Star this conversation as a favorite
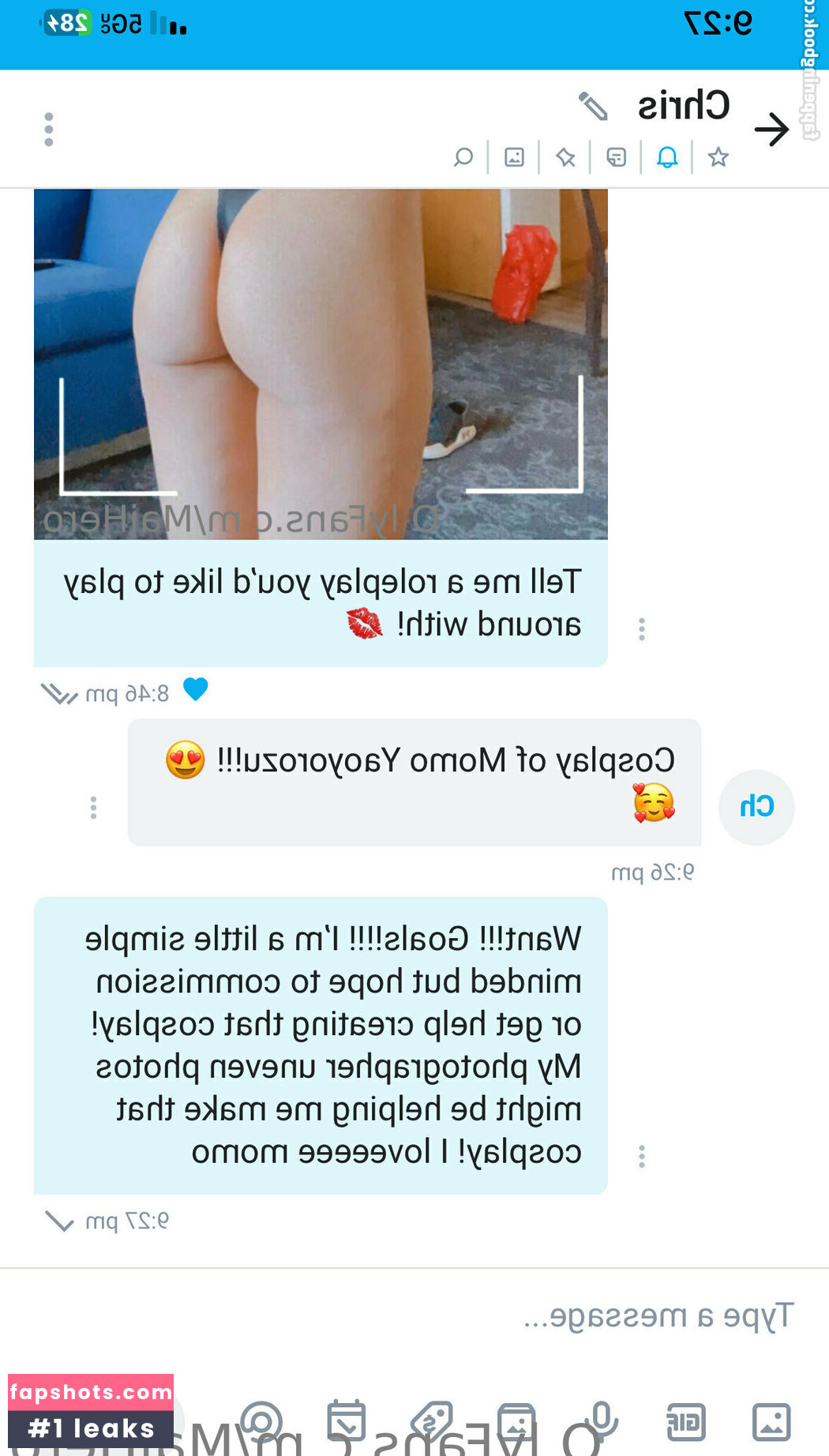This screenshot has width=829, height=1456. (718, 156)
